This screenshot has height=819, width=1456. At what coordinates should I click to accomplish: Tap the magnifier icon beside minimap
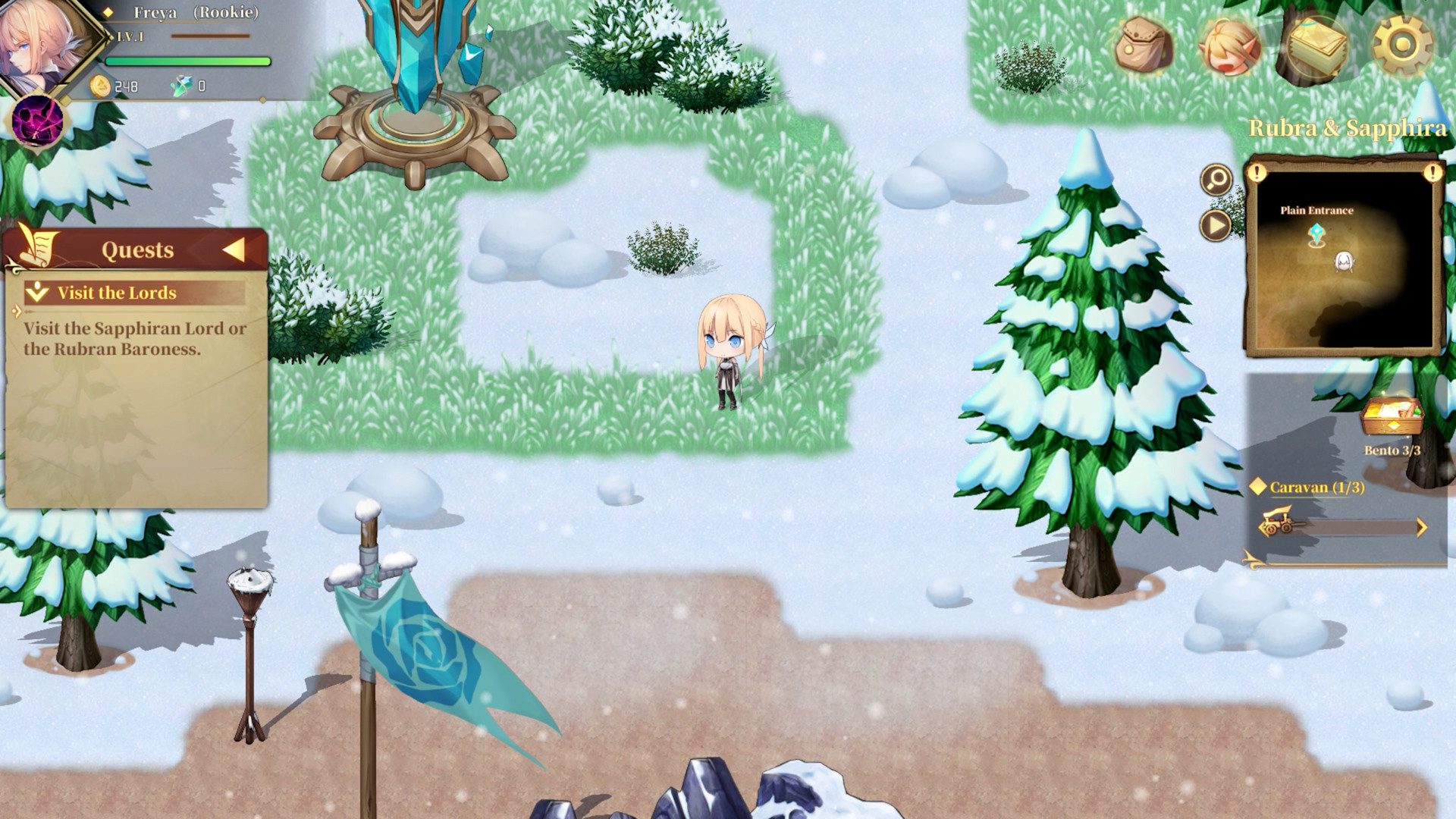point(1216,180)
